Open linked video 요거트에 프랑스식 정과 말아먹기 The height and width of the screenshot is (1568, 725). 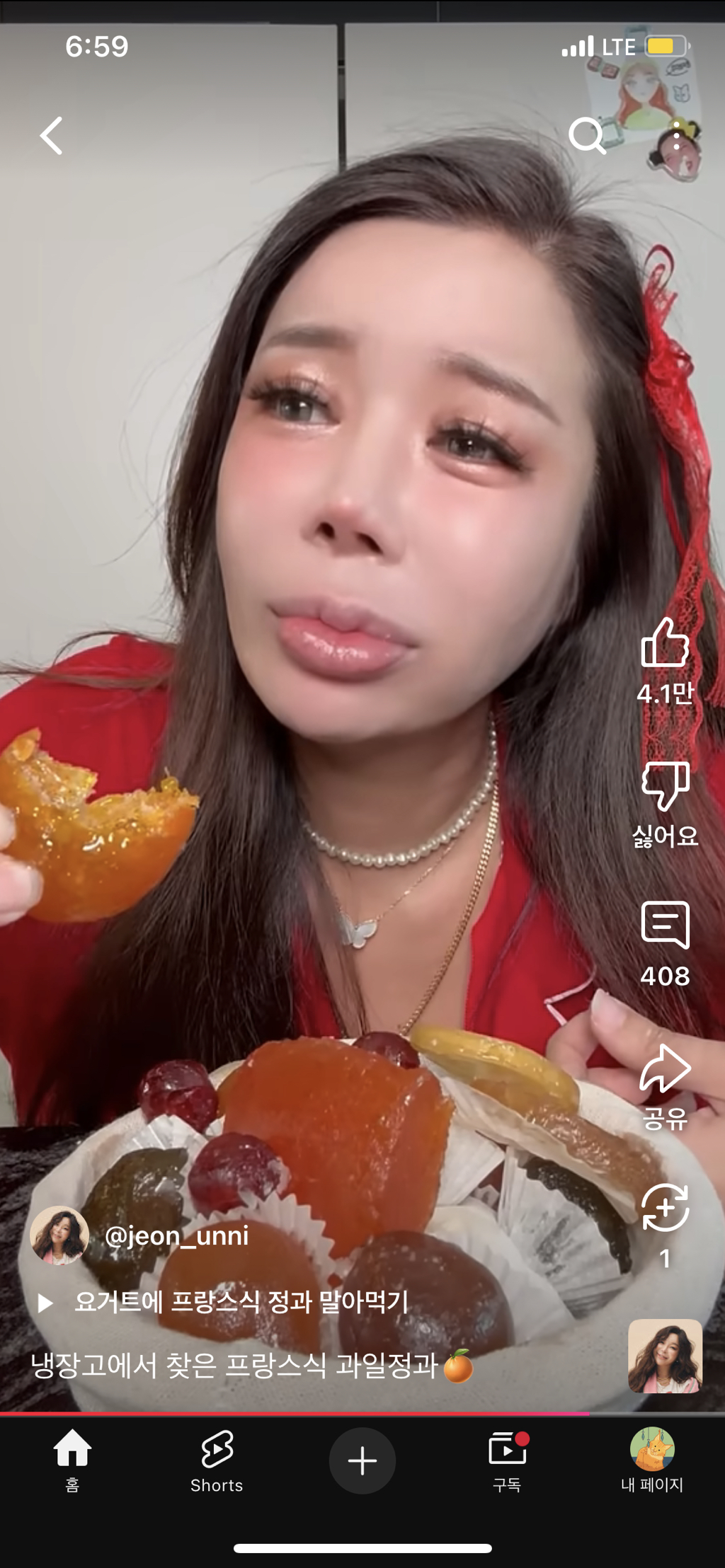point(241,1302)
